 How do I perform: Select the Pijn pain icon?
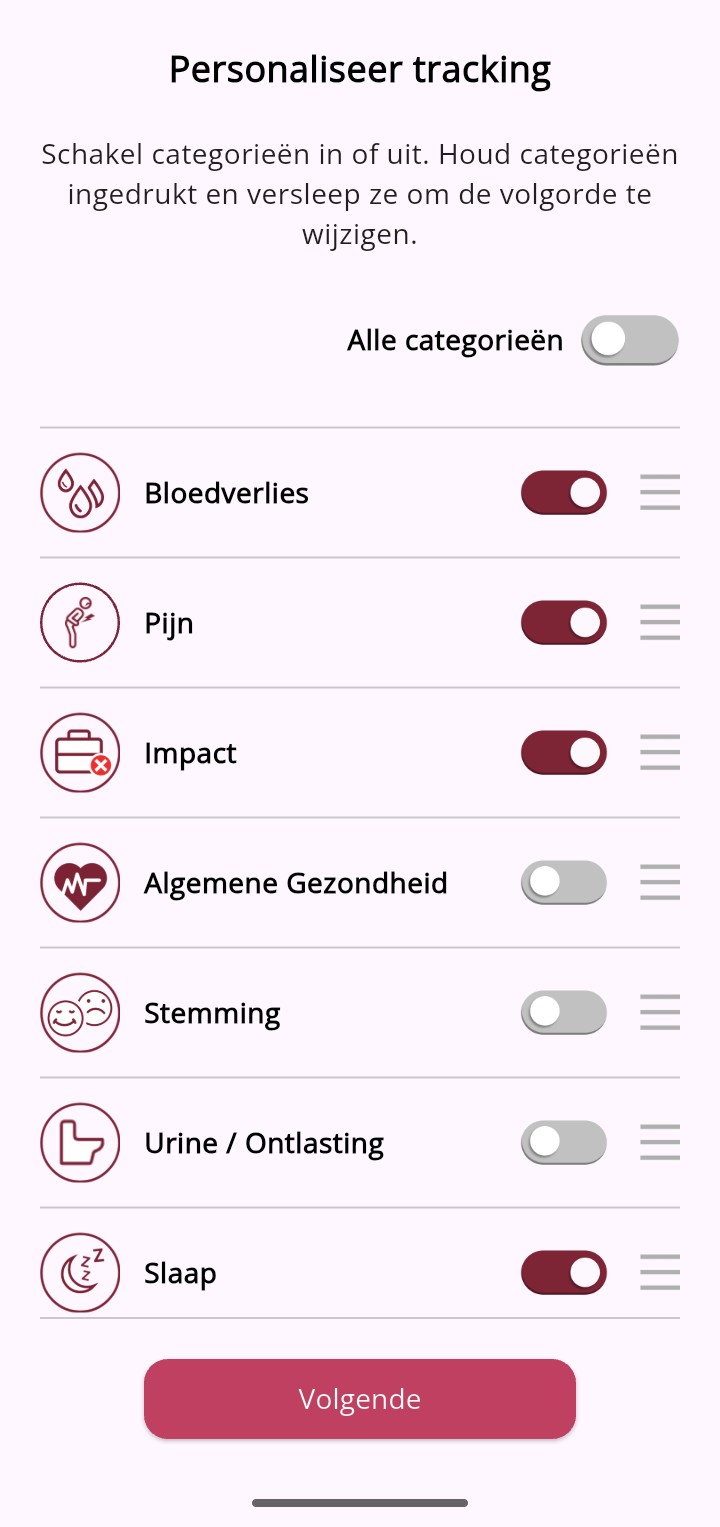click(80, 622)
